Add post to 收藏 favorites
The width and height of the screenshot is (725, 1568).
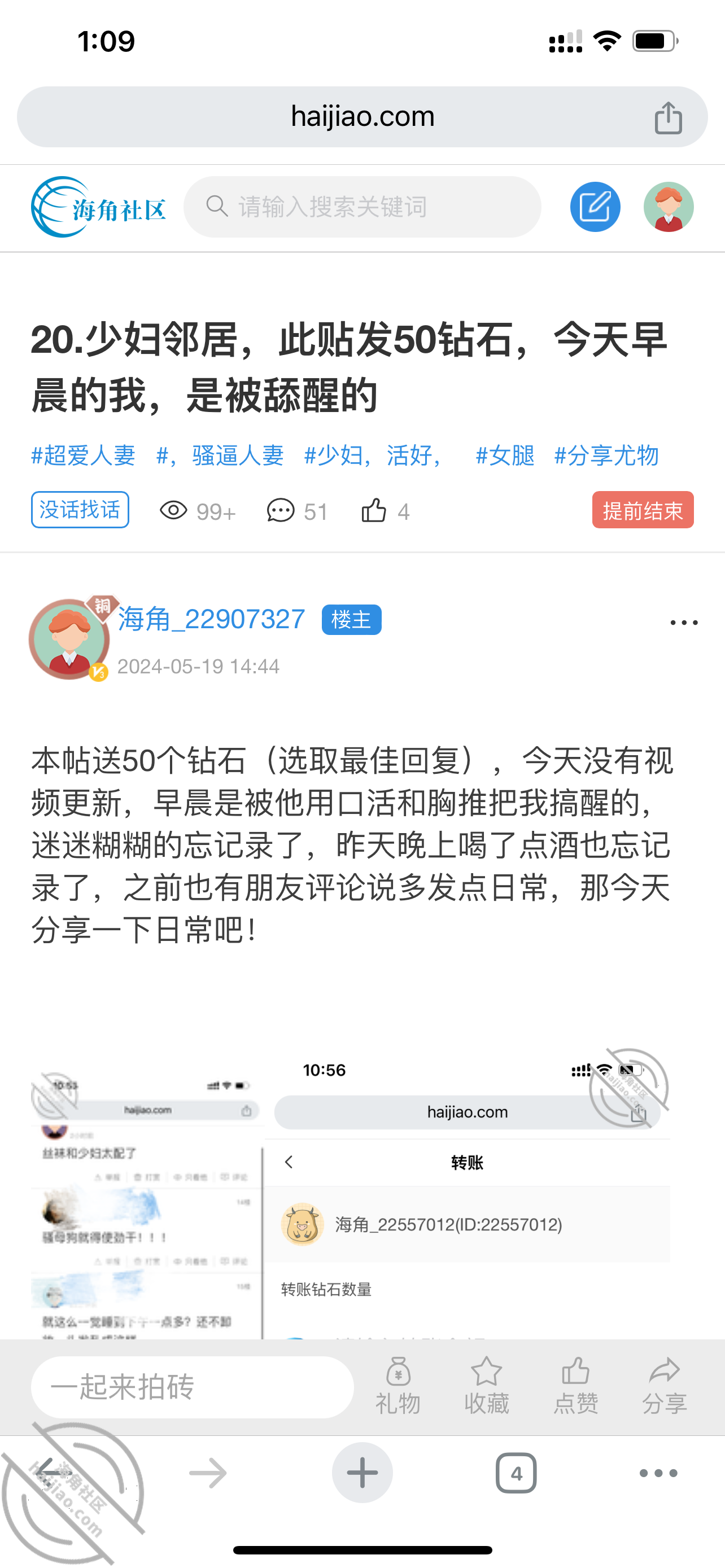coord(486,1386)
